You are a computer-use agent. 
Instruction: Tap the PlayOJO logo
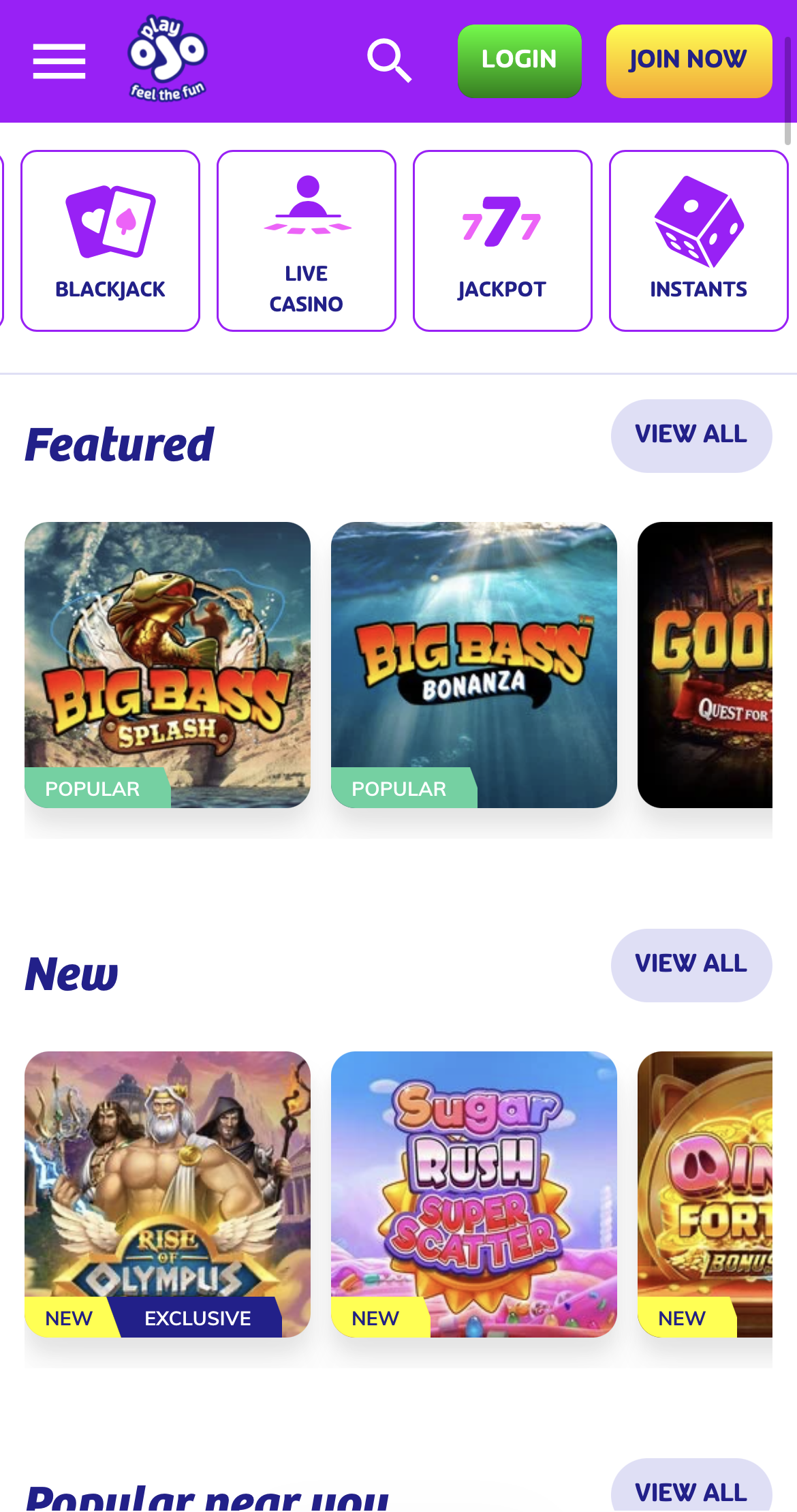[x=168, y=60]
